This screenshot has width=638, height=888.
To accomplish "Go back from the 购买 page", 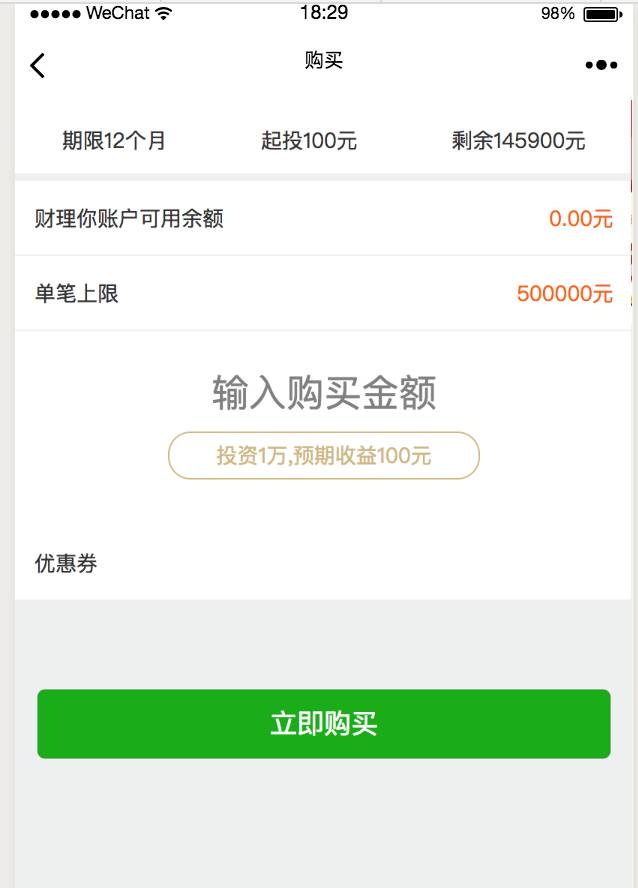I will [x=38, y=66].
